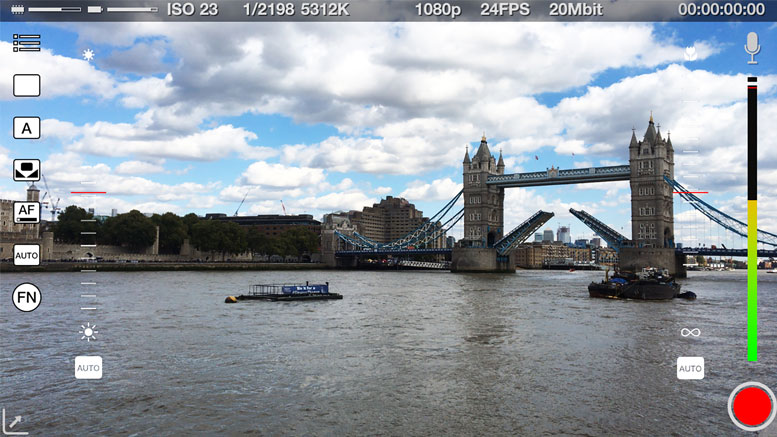
Task: Open the settings list menu icon
Action: (26, 43)
